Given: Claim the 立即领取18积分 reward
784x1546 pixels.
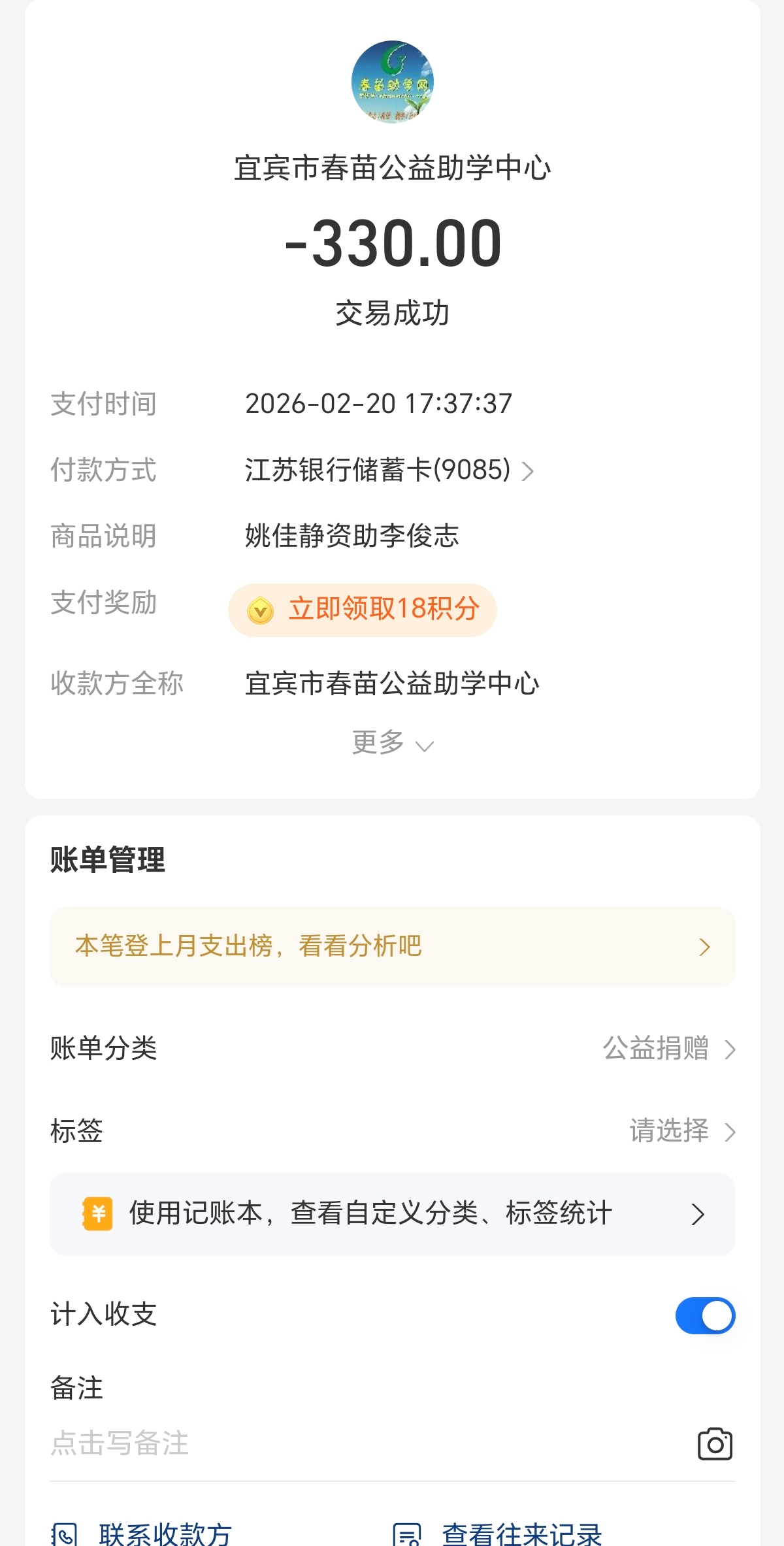Looking at the screenshot, I should coord(363,610).
